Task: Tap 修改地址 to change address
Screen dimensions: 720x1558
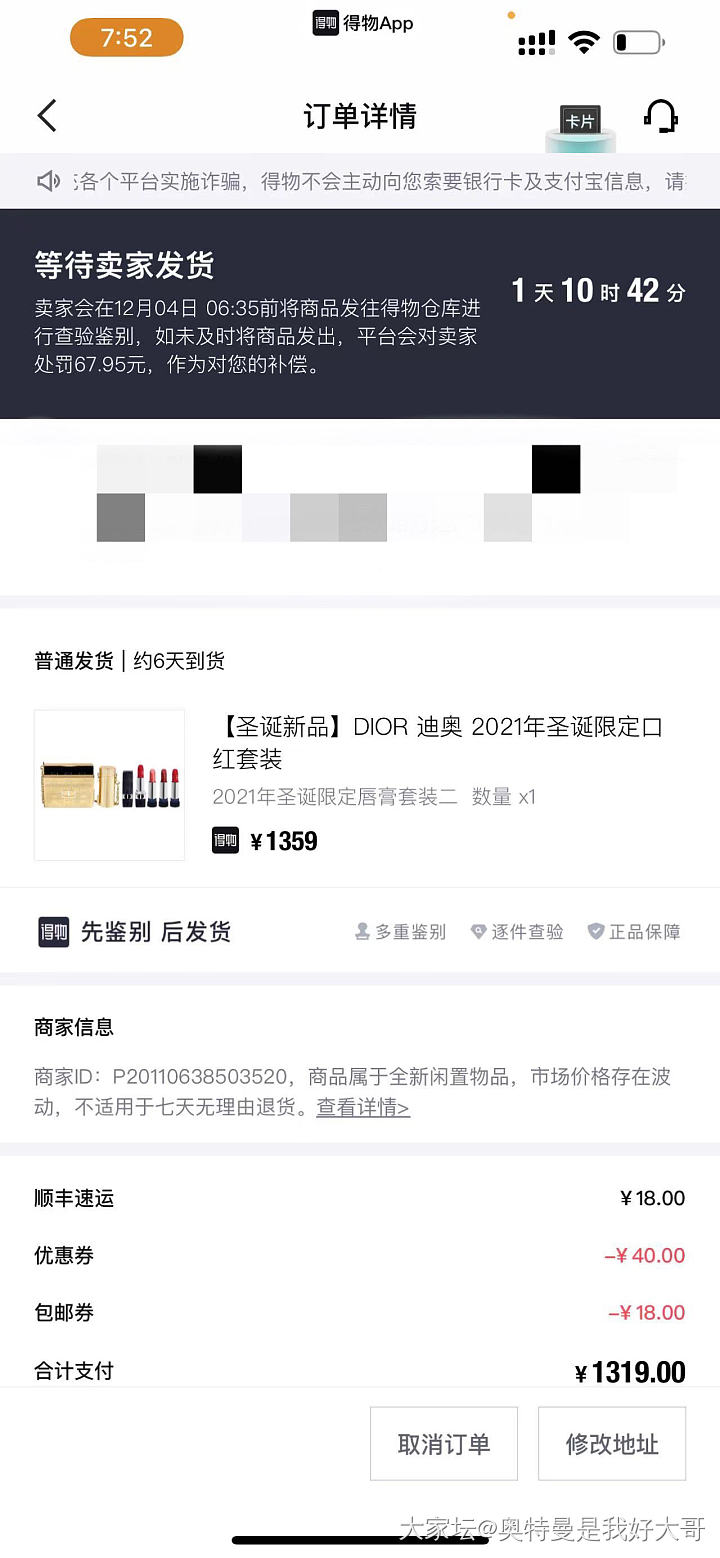Action: [611, 1443]
